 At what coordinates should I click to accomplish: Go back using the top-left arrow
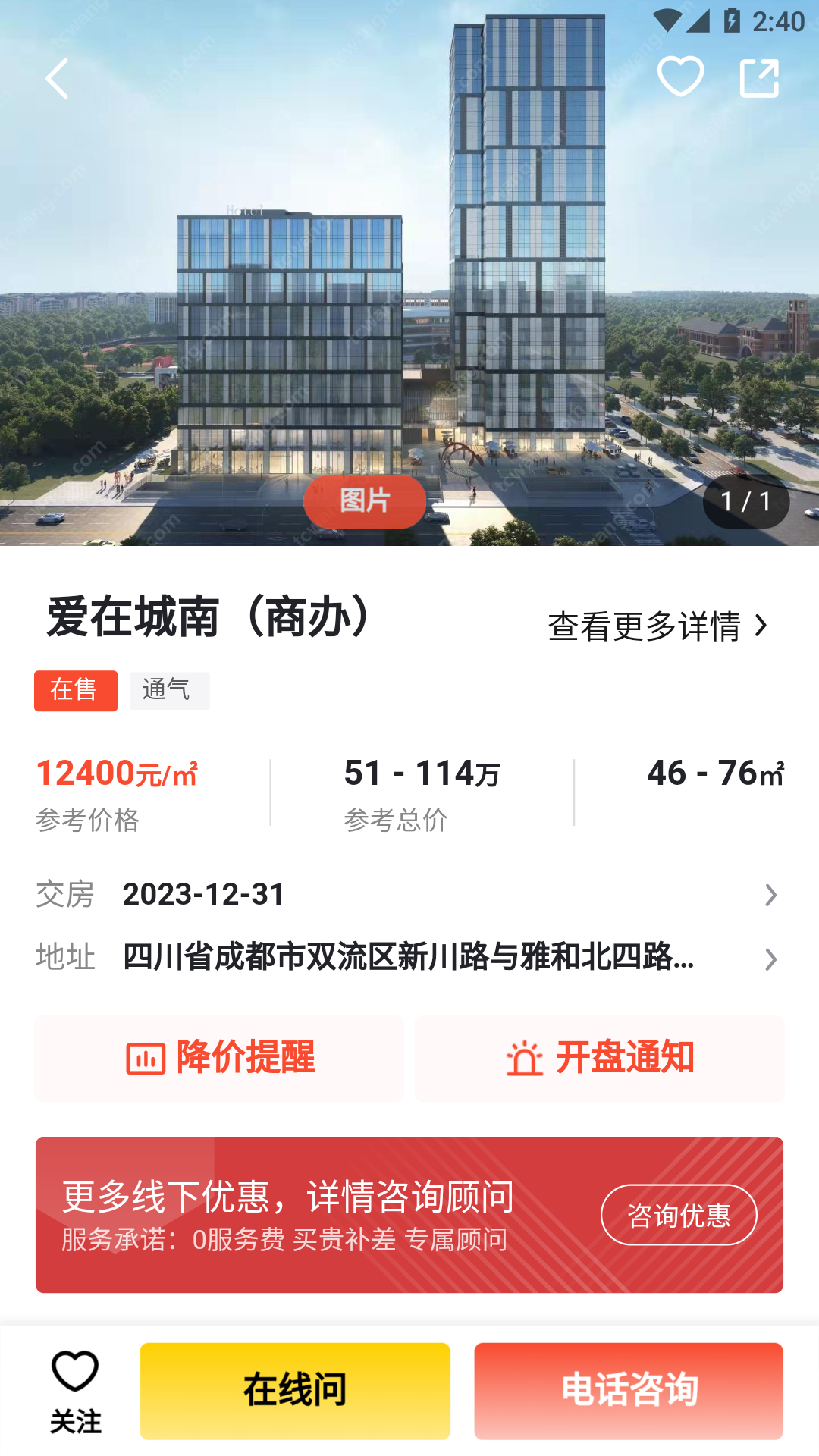(x=58, y=78)
